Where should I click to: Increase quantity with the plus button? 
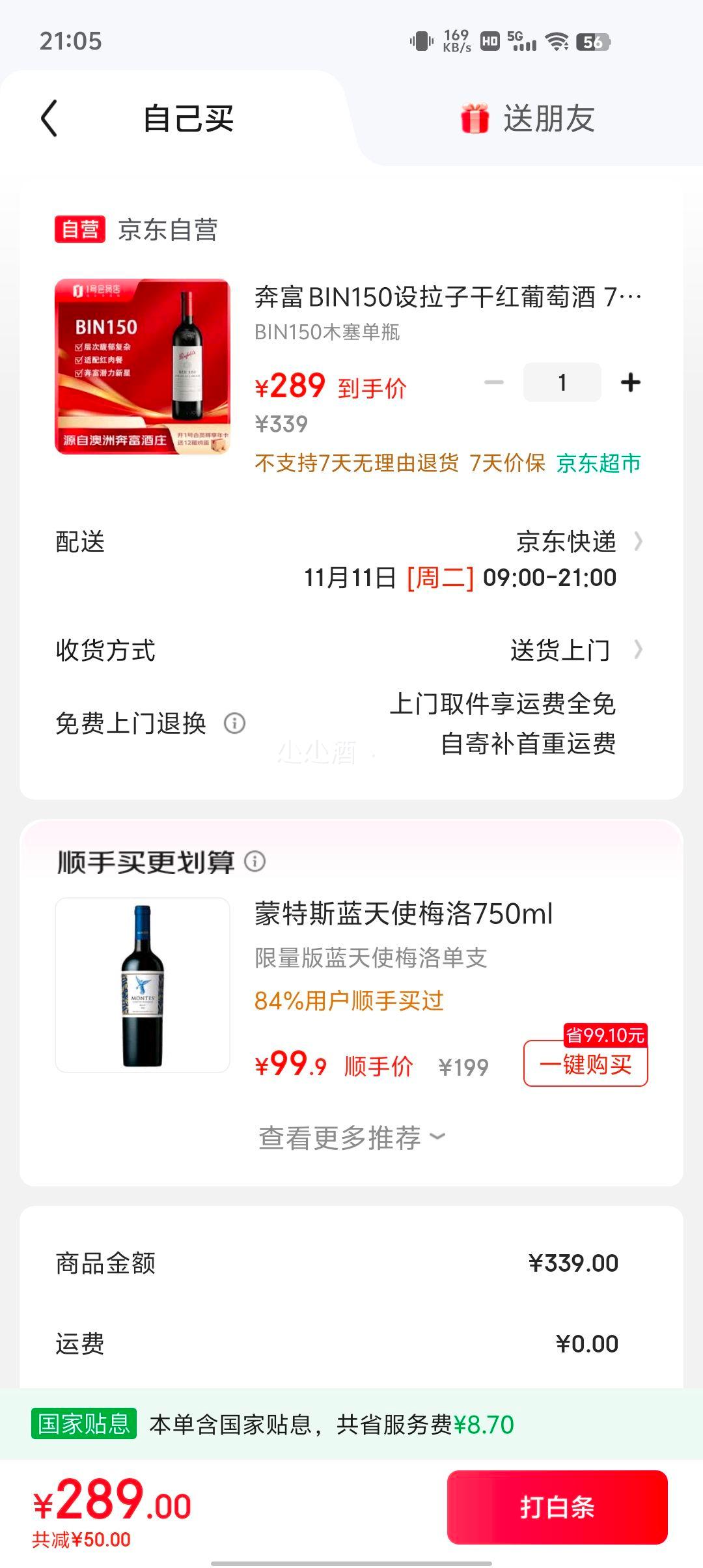coord(629,383)
